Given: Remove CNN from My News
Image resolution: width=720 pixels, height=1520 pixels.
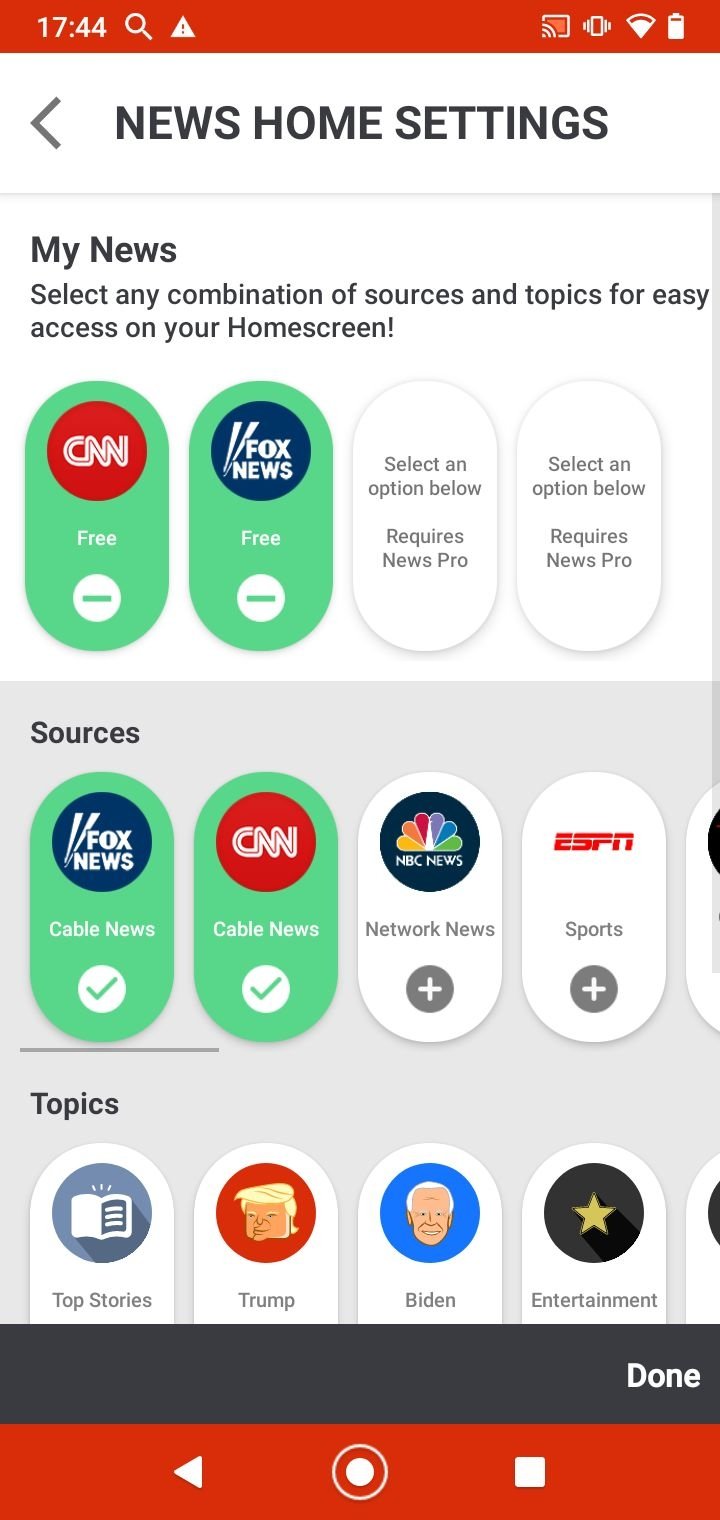Looking at the screenshot, I should point(97,598).
